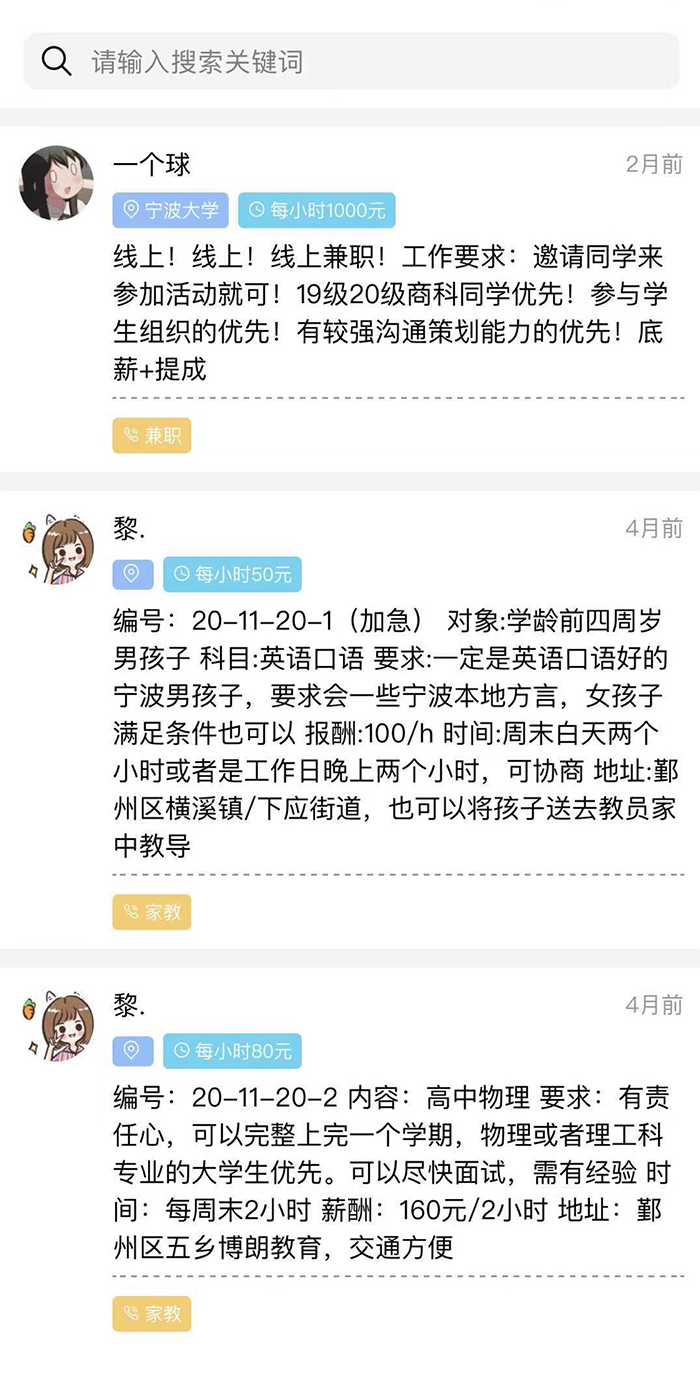Tap the 宁波大学 location chip

coord(171,210)
